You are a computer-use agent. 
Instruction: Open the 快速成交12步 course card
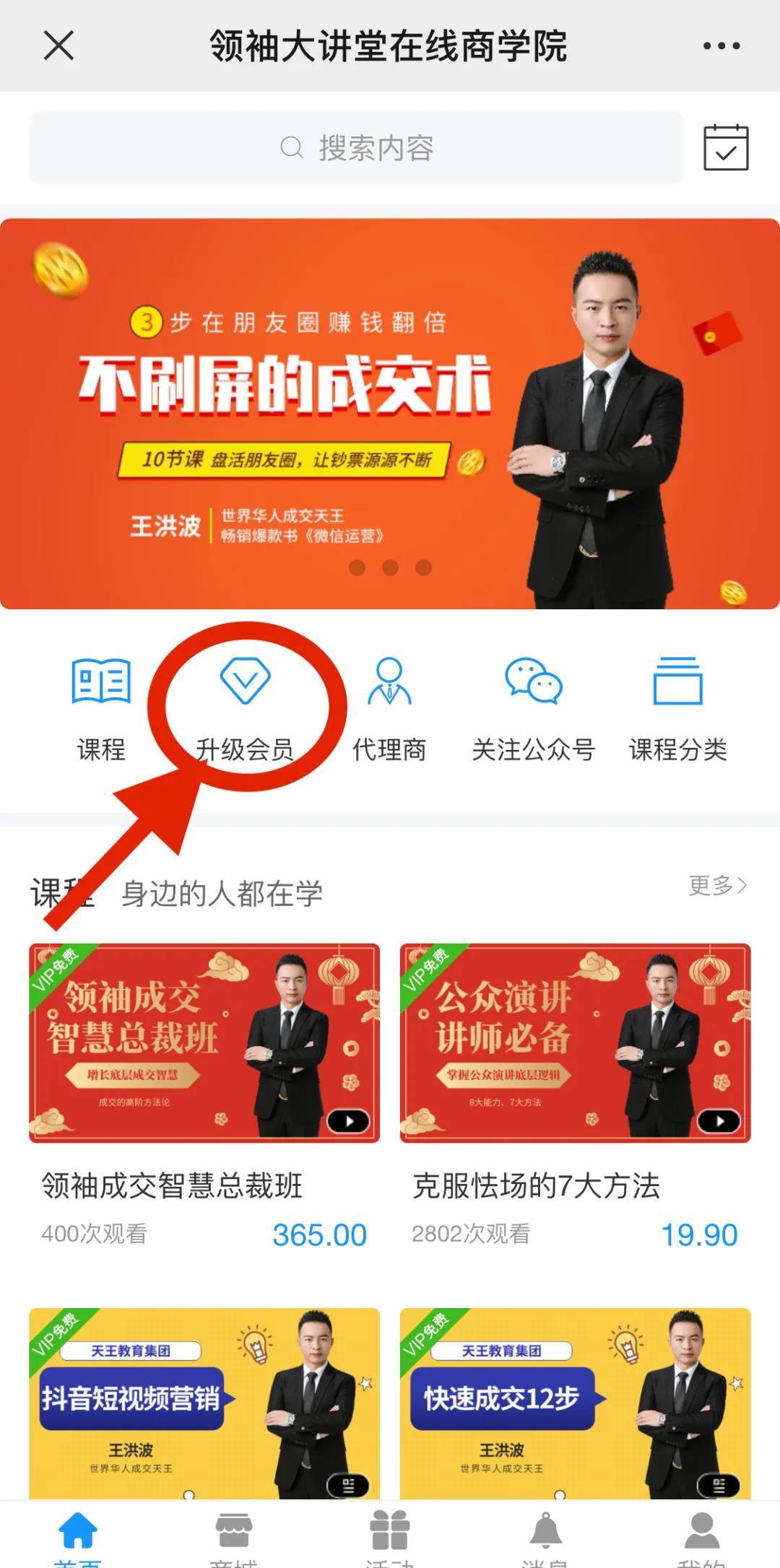click(575, 1402)
